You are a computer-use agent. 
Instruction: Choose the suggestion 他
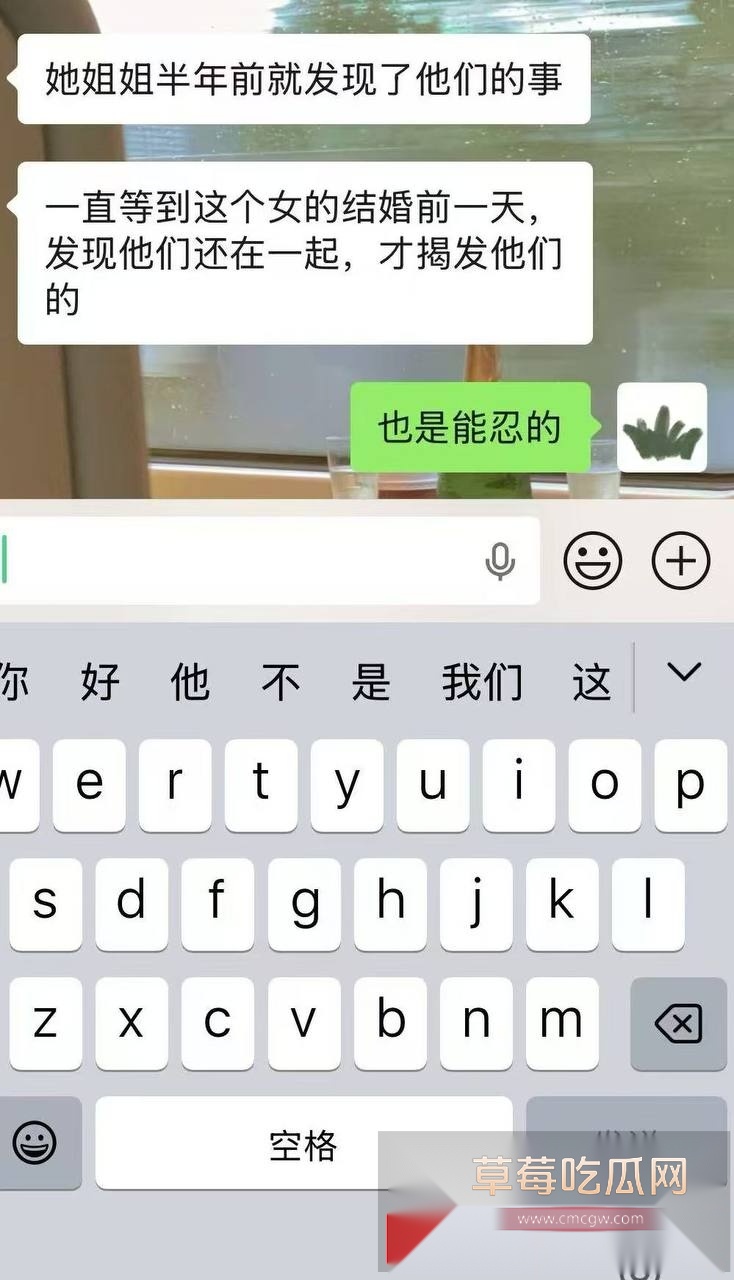point(190,682)
